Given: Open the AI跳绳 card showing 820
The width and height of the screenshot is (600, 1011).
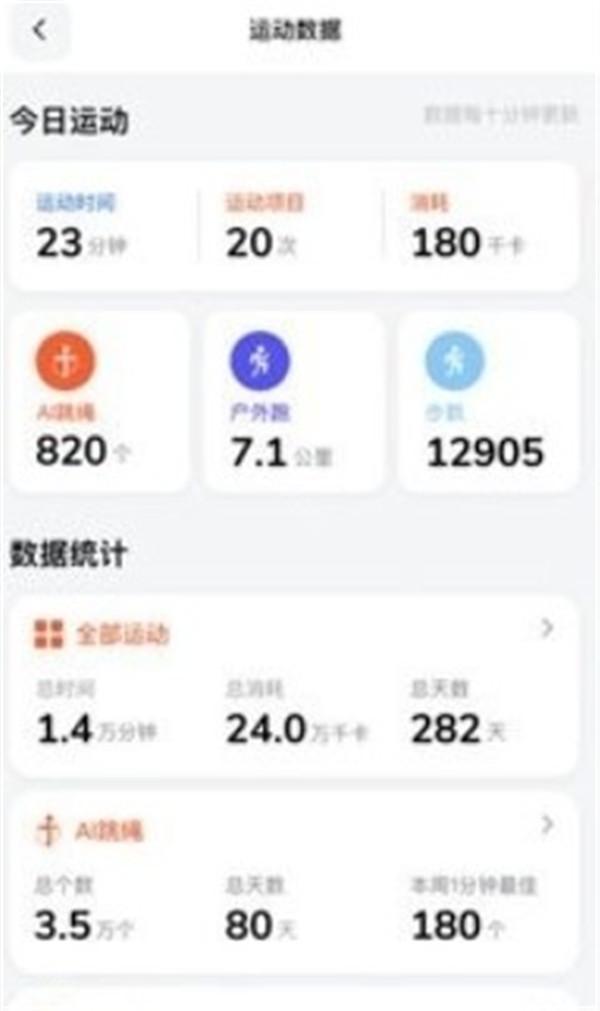Looking at the screenshot, I should [x=100, y=402].
